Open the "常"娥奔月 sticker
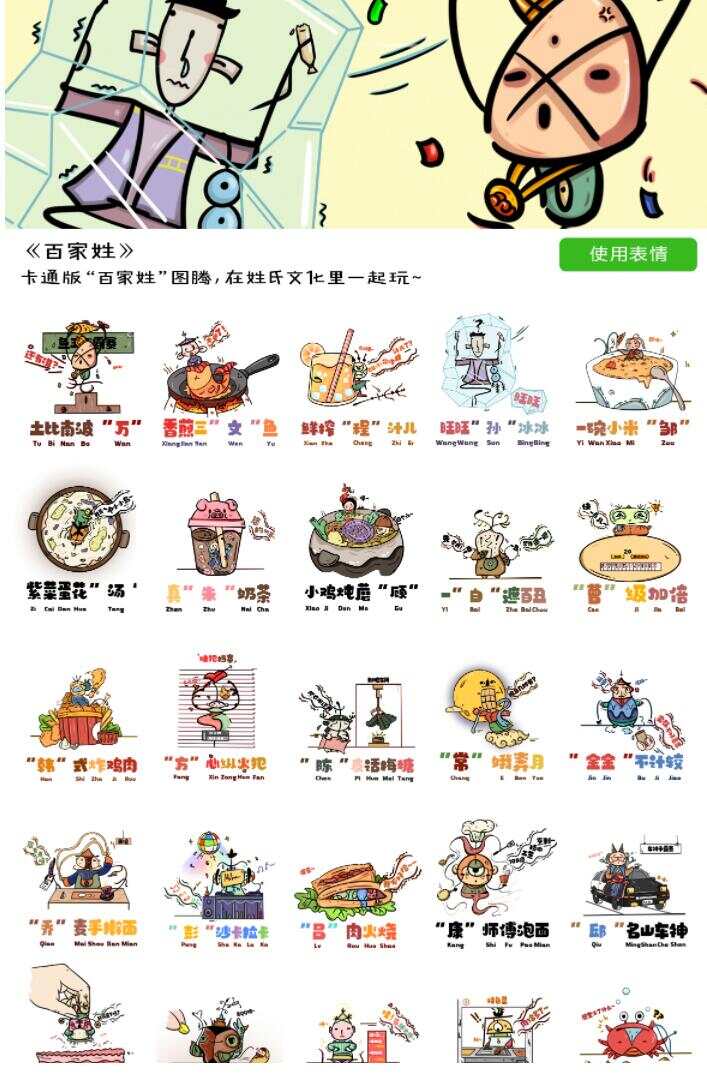Viewport: 707px width, 1089px height. pyautogui.click(x=493, y=707)
